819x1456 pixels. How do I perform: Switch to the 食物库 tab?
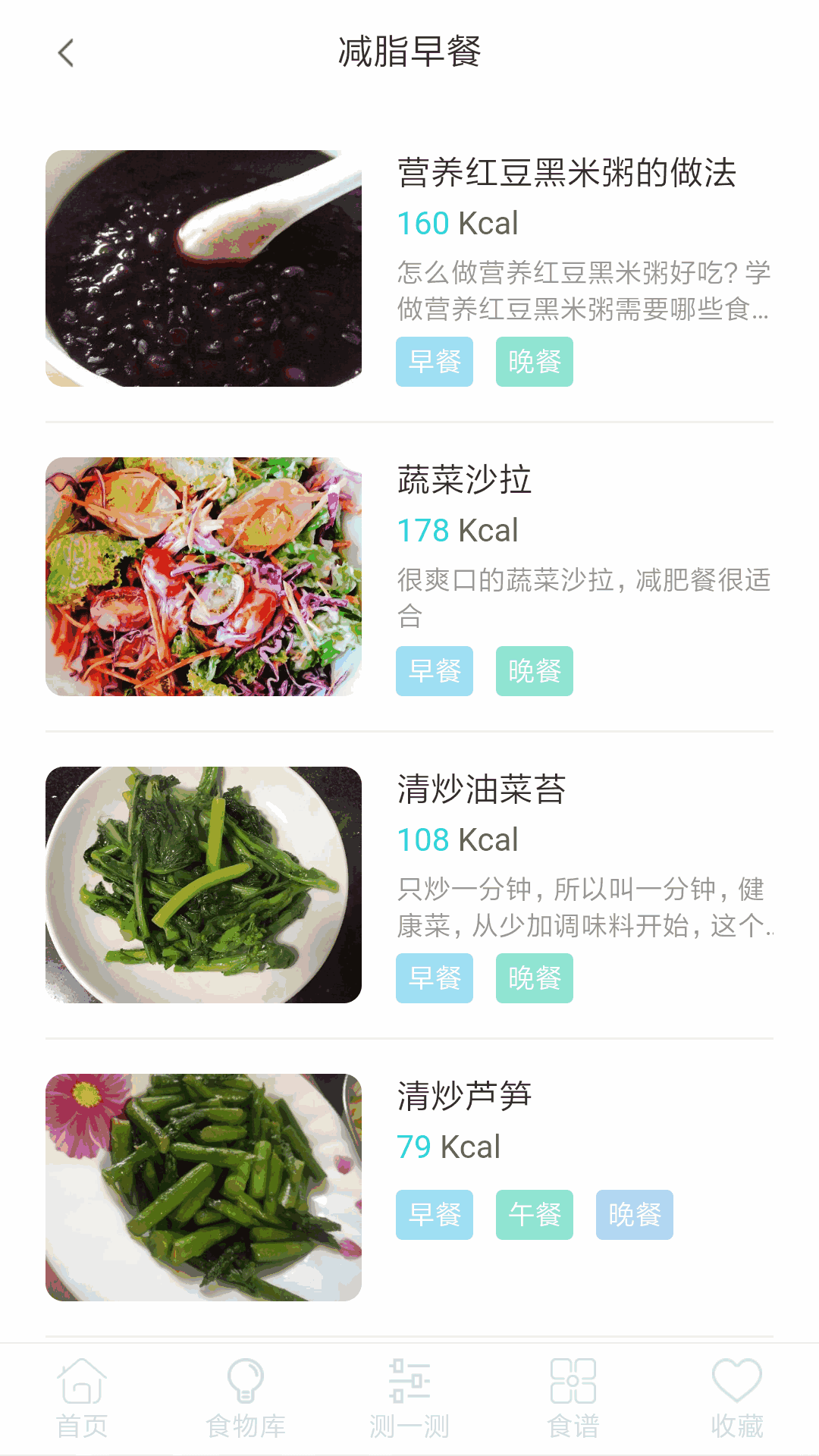246,1398
